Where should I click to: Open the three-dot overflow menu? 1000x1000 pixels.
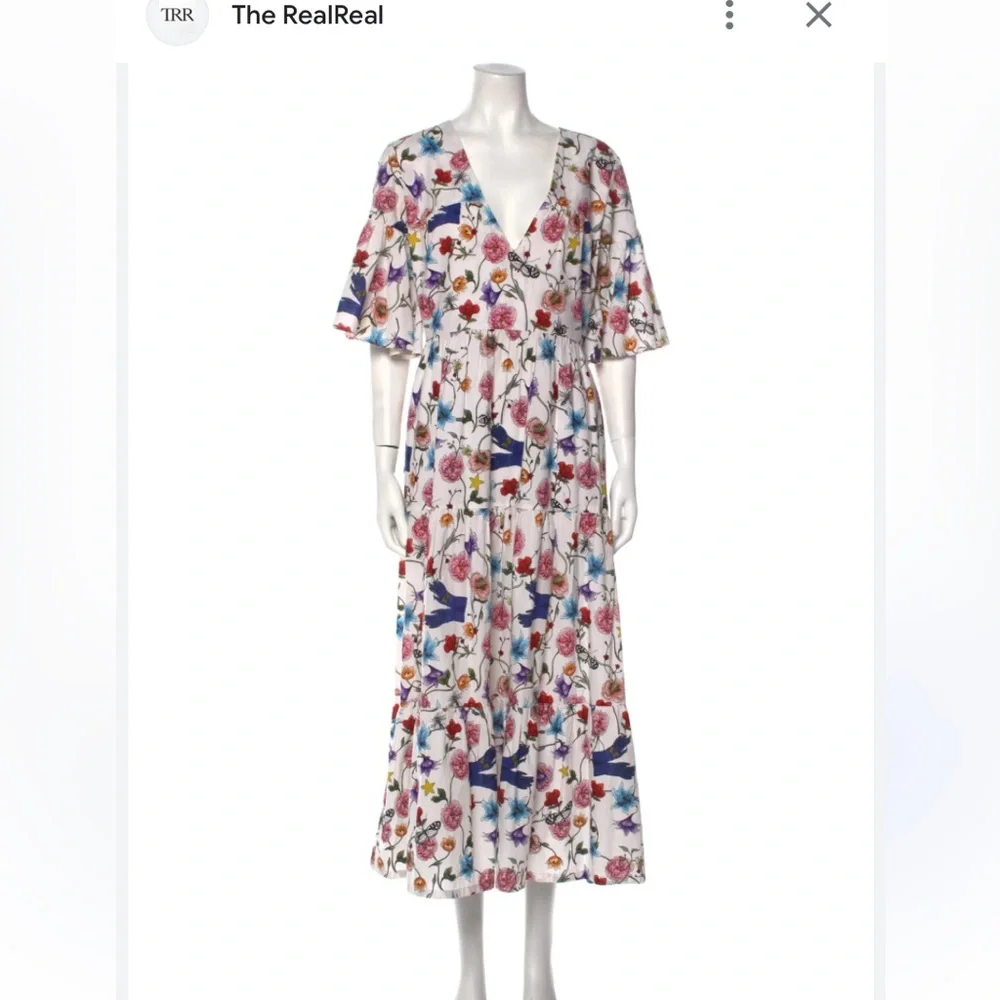pos(729,15)
